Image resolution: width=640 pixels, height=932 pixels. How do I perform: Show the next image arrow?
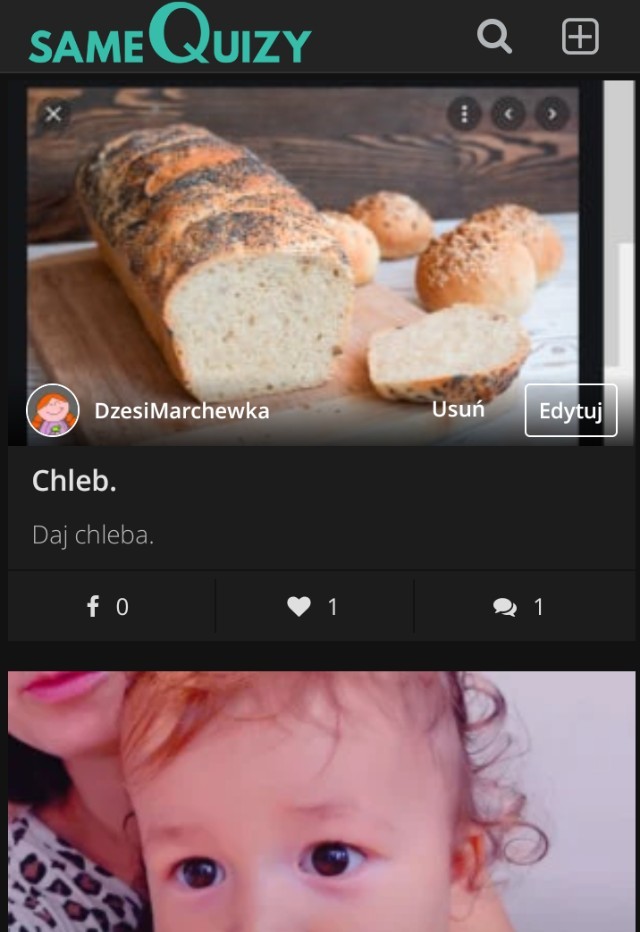[551, 114]
